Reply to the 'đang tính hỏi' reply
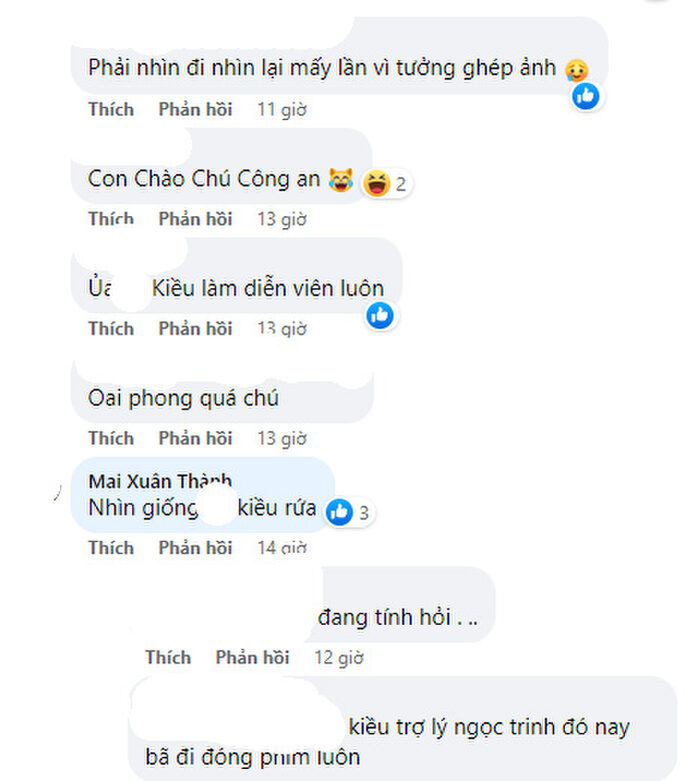Image resolution: width=700 pixels, height=781 pixels. coord(253,657)
